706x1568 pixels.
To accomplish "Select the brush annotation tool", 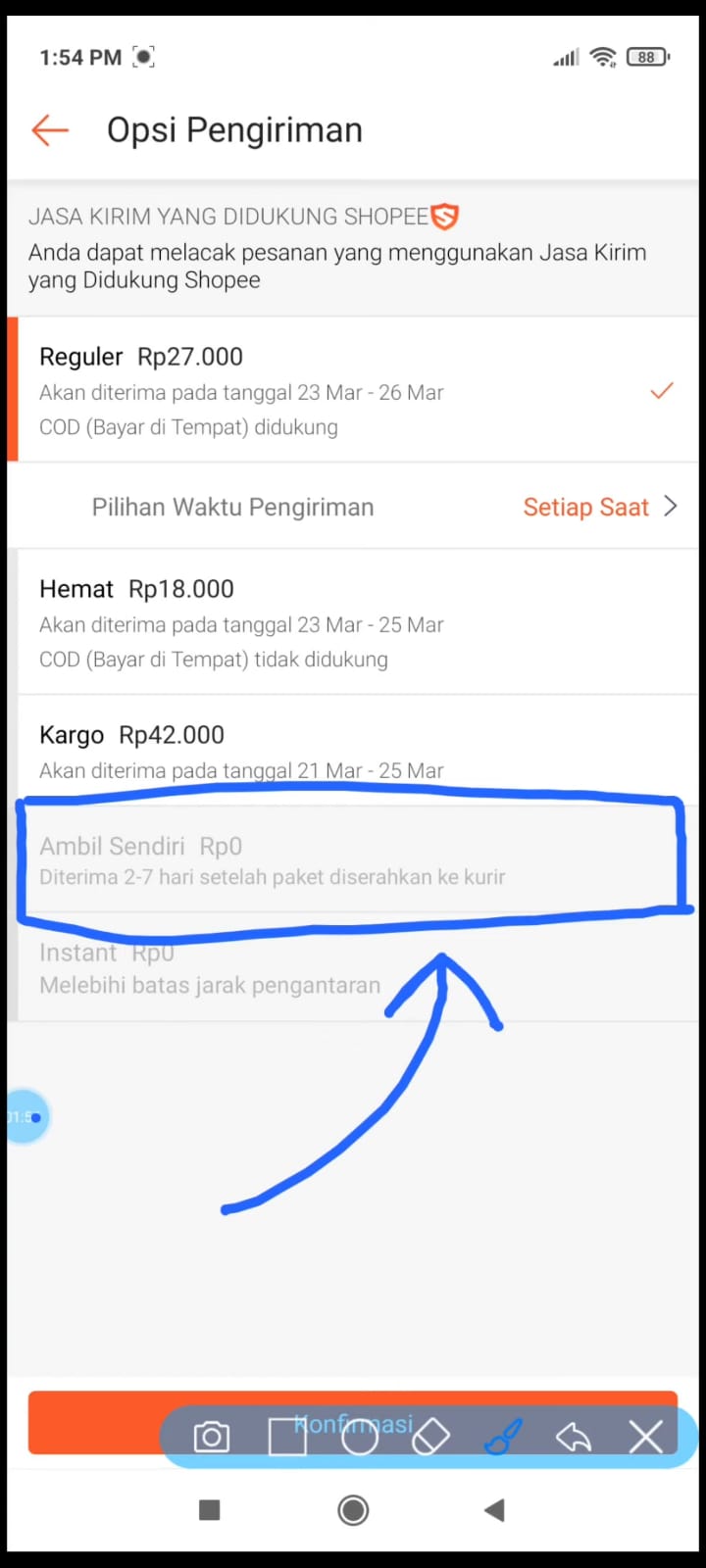I will click(501, 1437).
